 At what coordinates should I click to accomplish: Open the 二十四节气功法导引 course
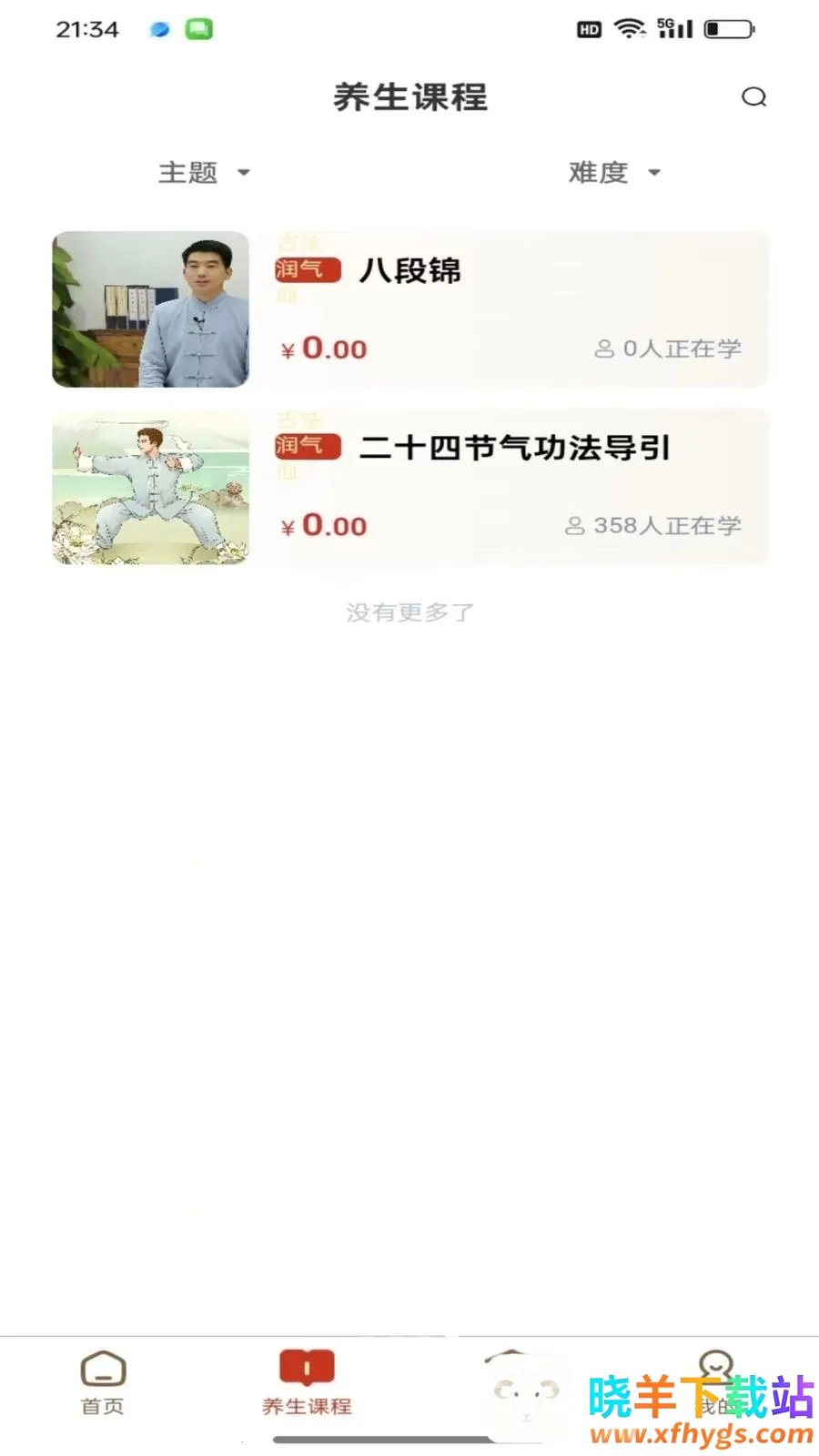[410, 487]
